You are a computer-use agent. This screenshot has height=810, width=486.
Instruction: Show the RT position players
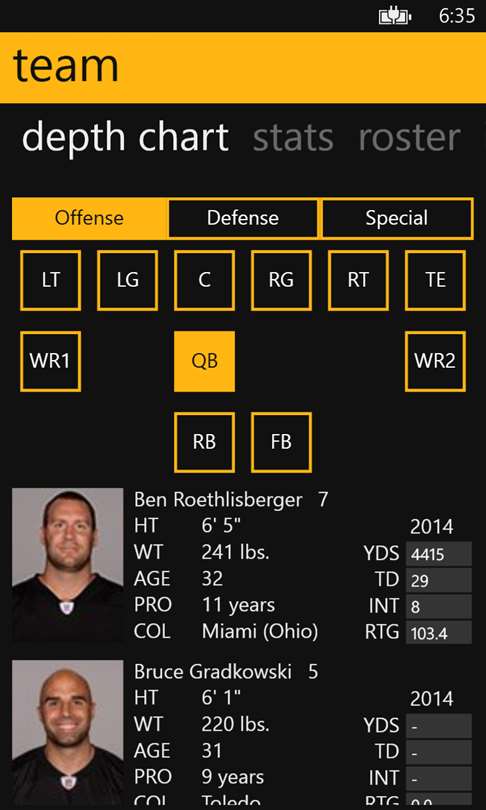click(358, 281)
